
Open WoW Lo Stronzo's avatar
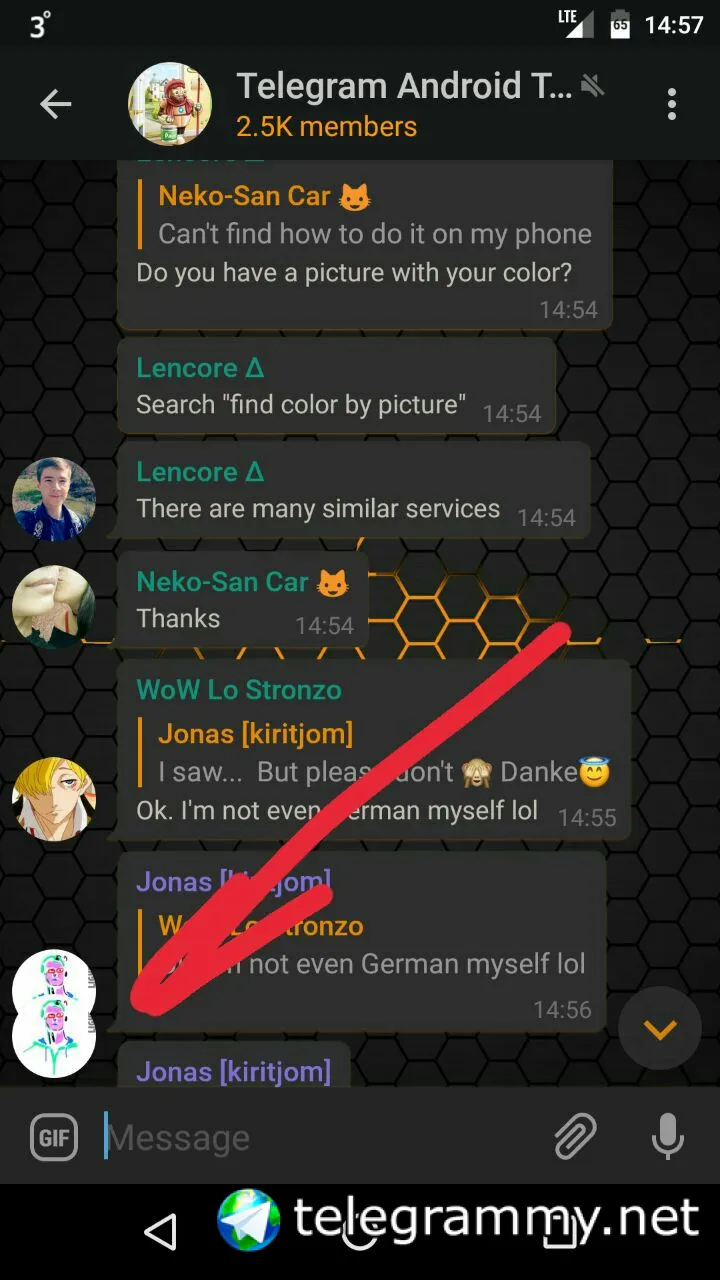point(54,799)
